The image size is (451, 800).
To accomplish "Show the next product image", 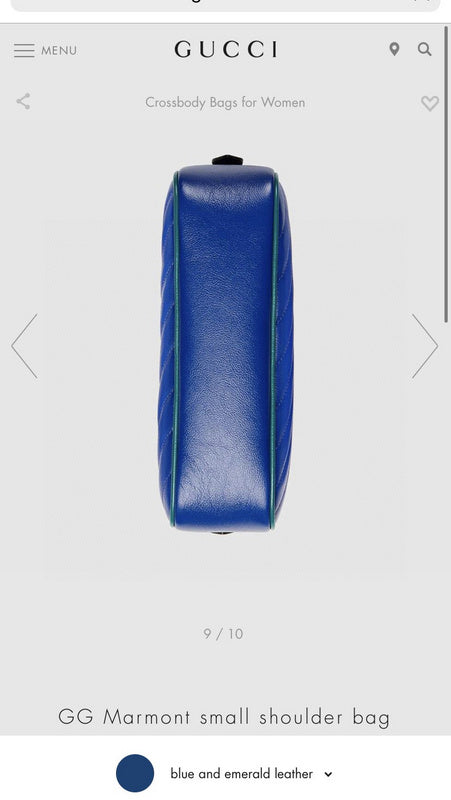I will pos(424,346).
